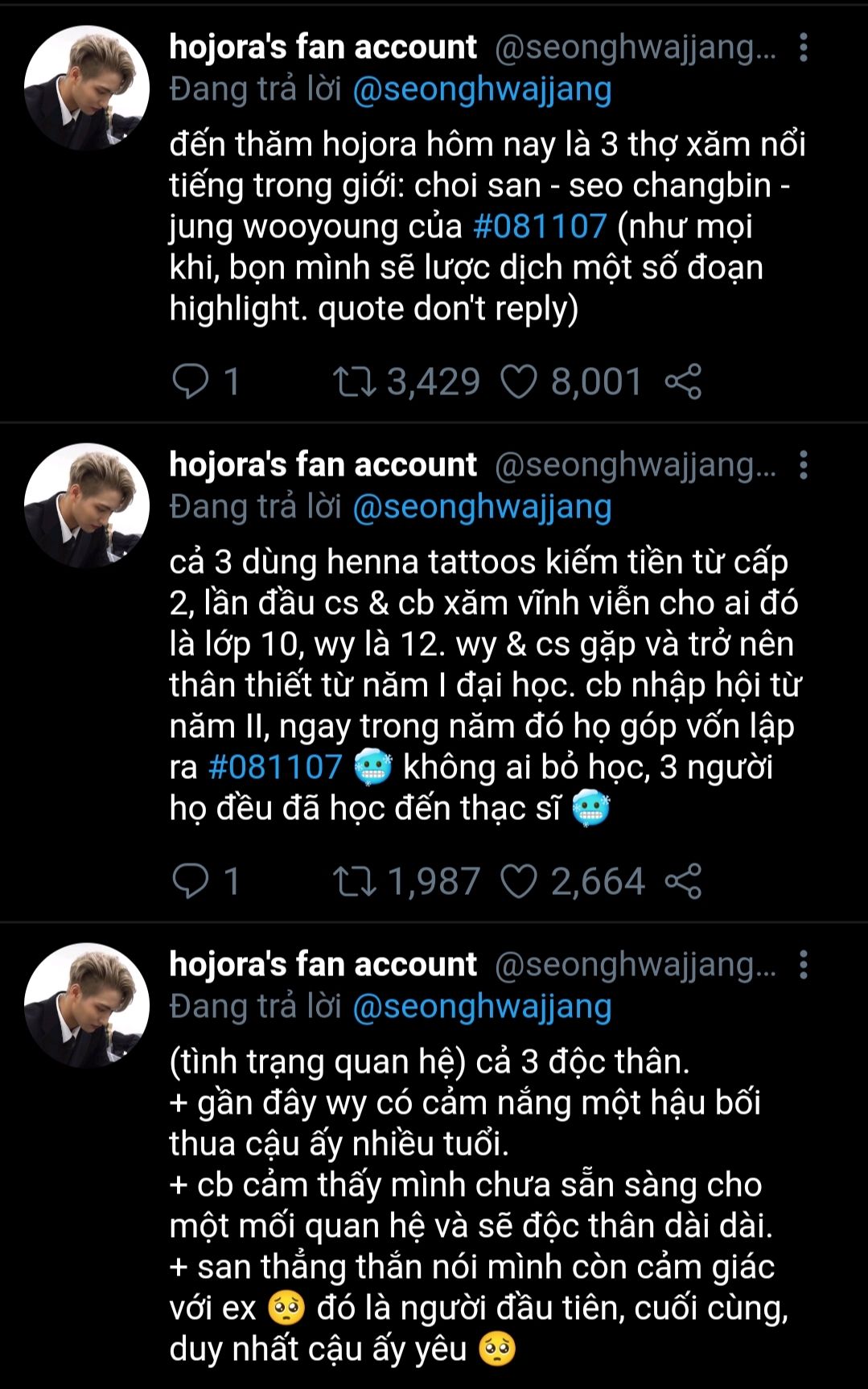Retweet the tweet with 3,429 retweets
Viewport: 868px width, 1389px height.
pos(355,381)
